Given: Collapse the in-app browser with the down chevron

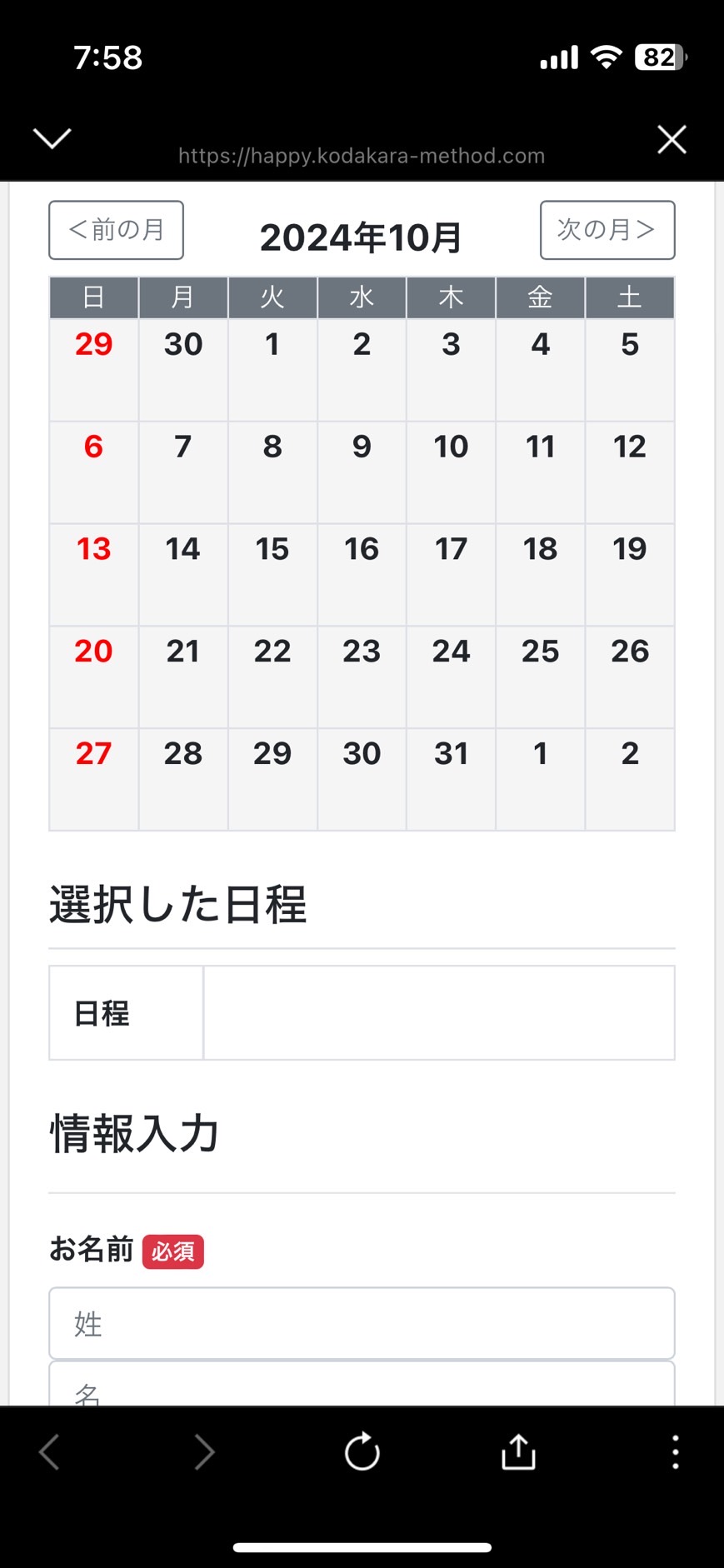Looking at the screenshot, I should [52, 138].
